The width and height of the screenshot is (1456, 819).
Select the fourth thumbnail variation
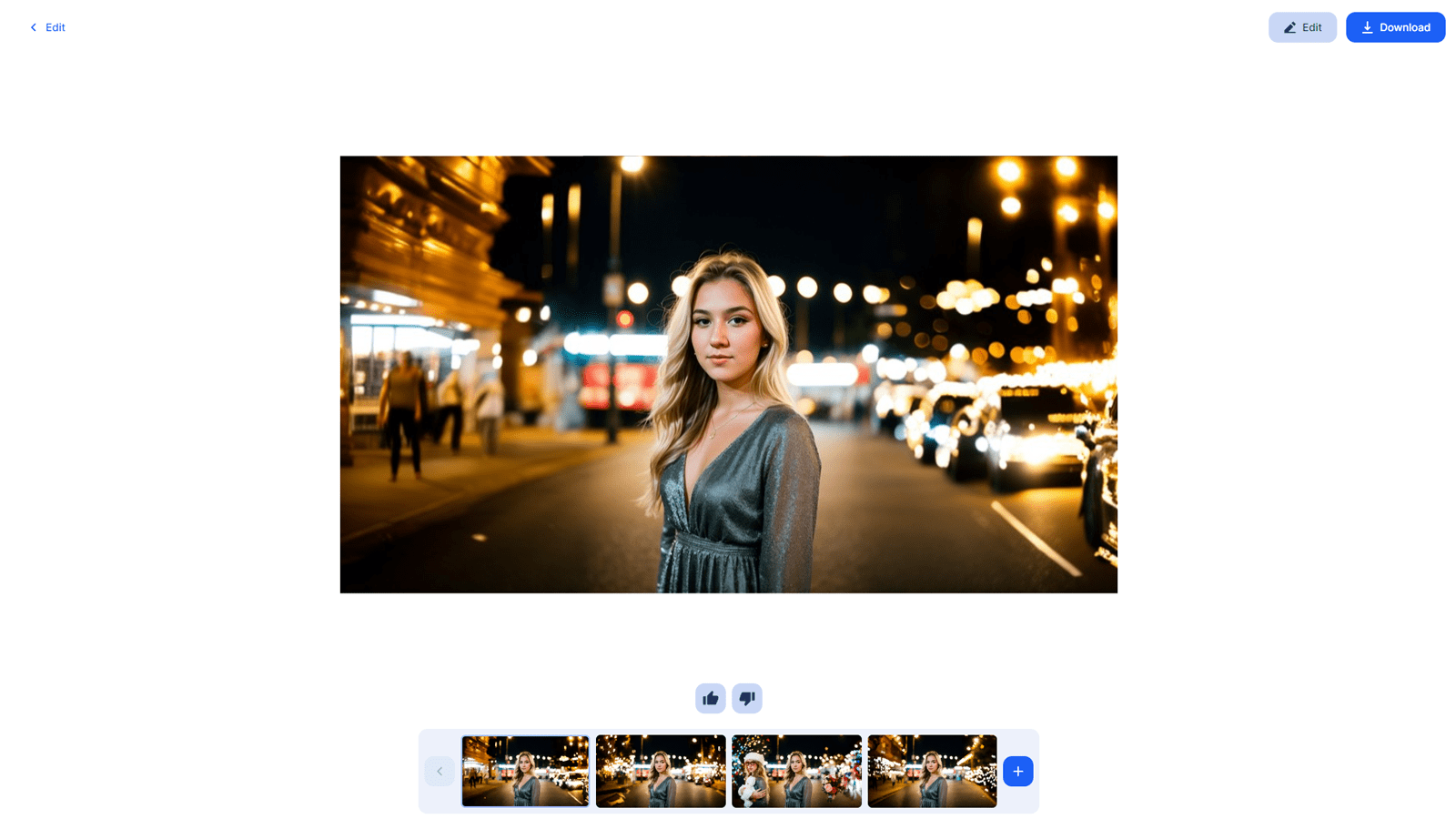(932, 771)
